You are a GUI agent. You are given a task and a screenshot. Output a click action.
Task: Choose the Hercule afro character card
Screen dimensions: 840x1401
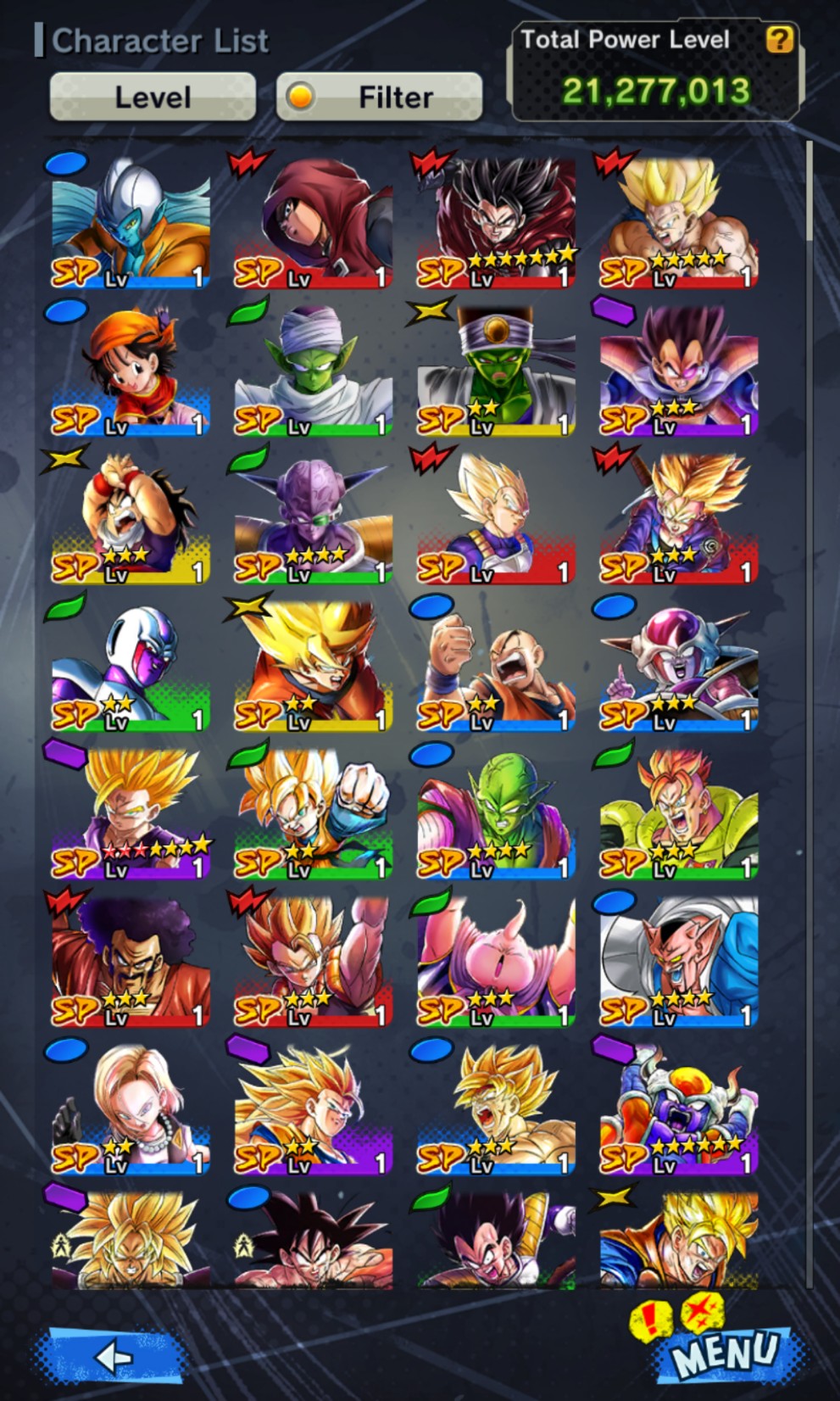point(131,962)
